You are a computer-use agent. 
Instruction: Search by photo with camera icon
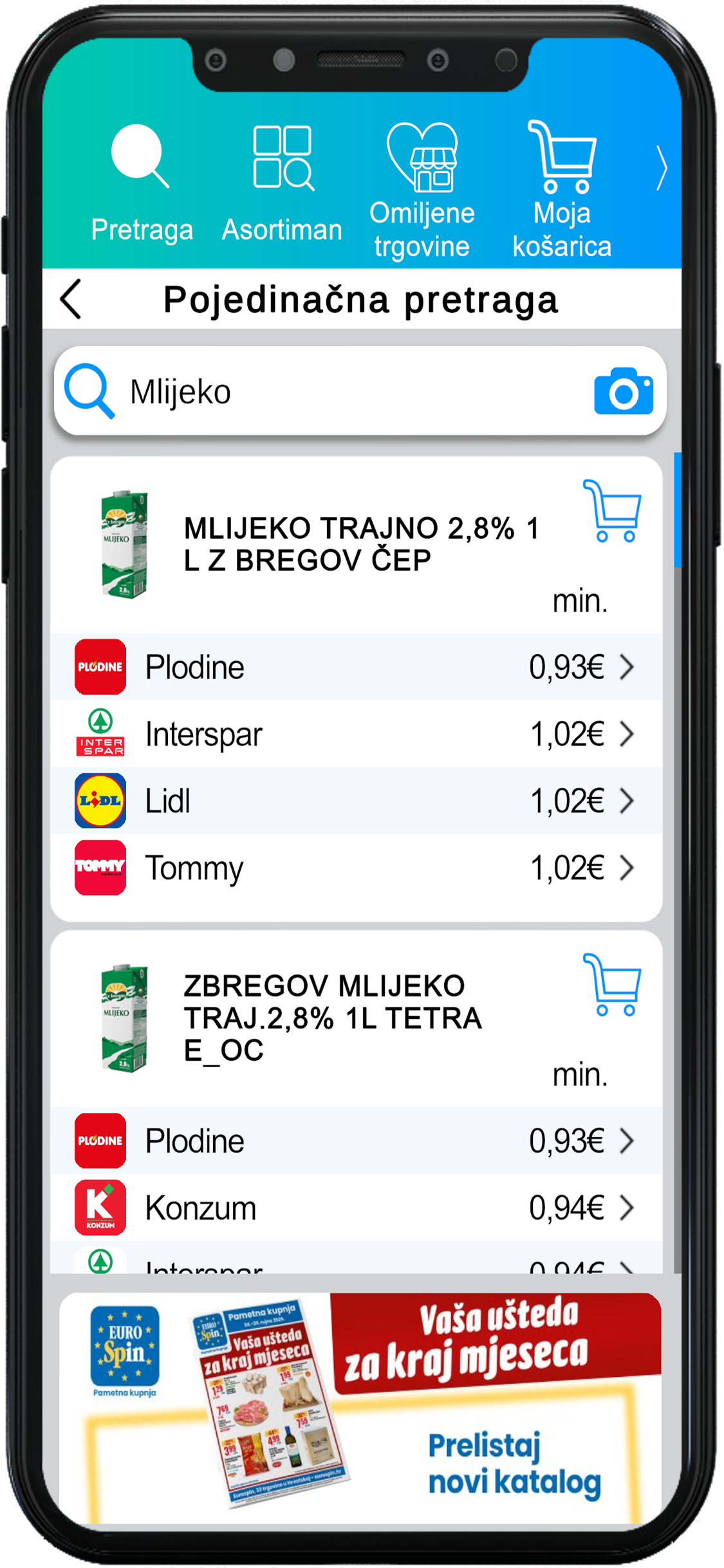click(623, 391)
